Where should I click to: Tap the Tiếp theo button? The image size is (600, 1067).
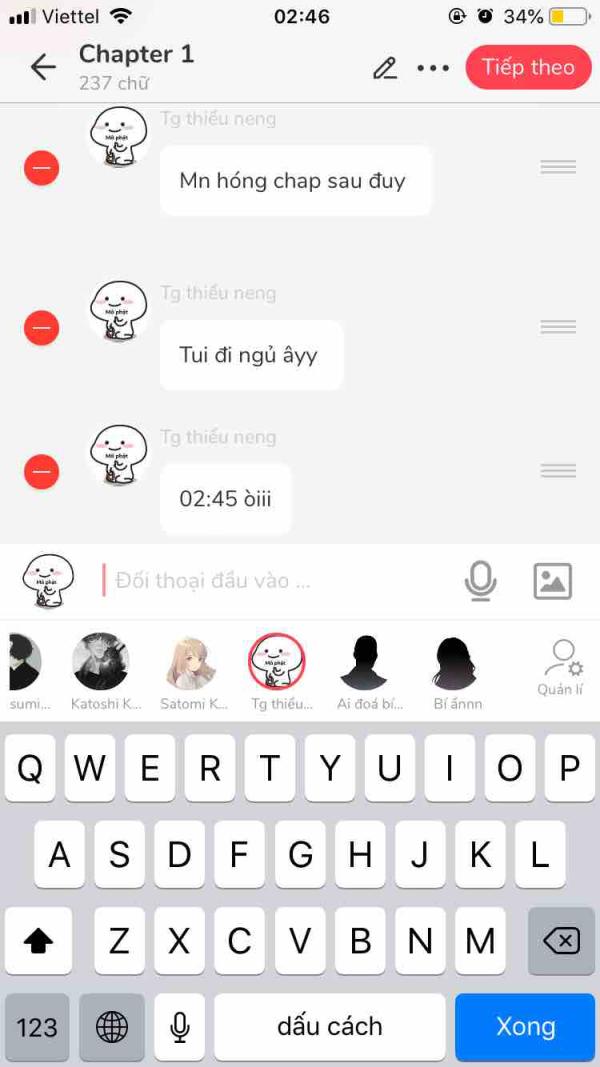pos(529,67)
